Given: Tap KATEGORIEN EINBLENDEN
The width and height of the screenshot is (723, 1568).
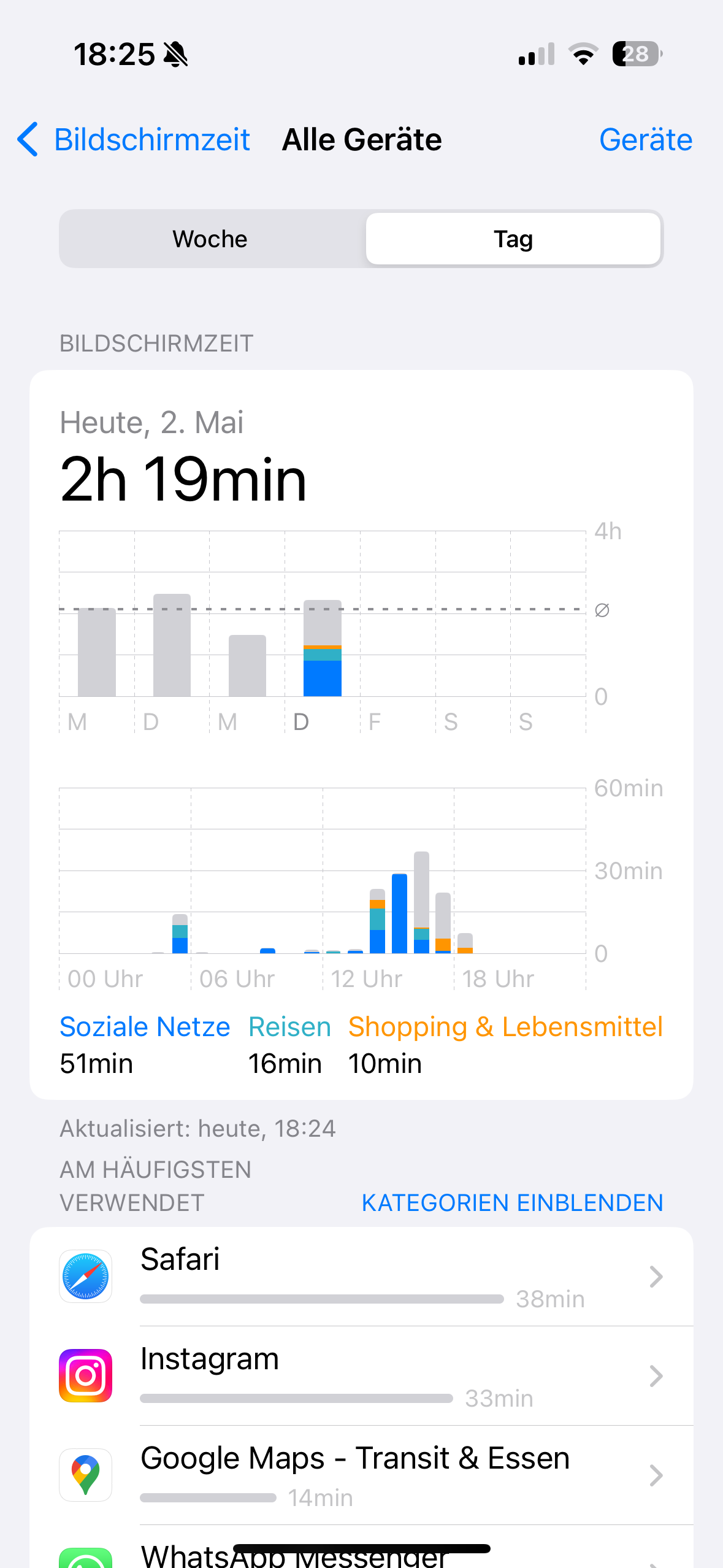Looking at the screenshot, I should (x=513, y=1202).
